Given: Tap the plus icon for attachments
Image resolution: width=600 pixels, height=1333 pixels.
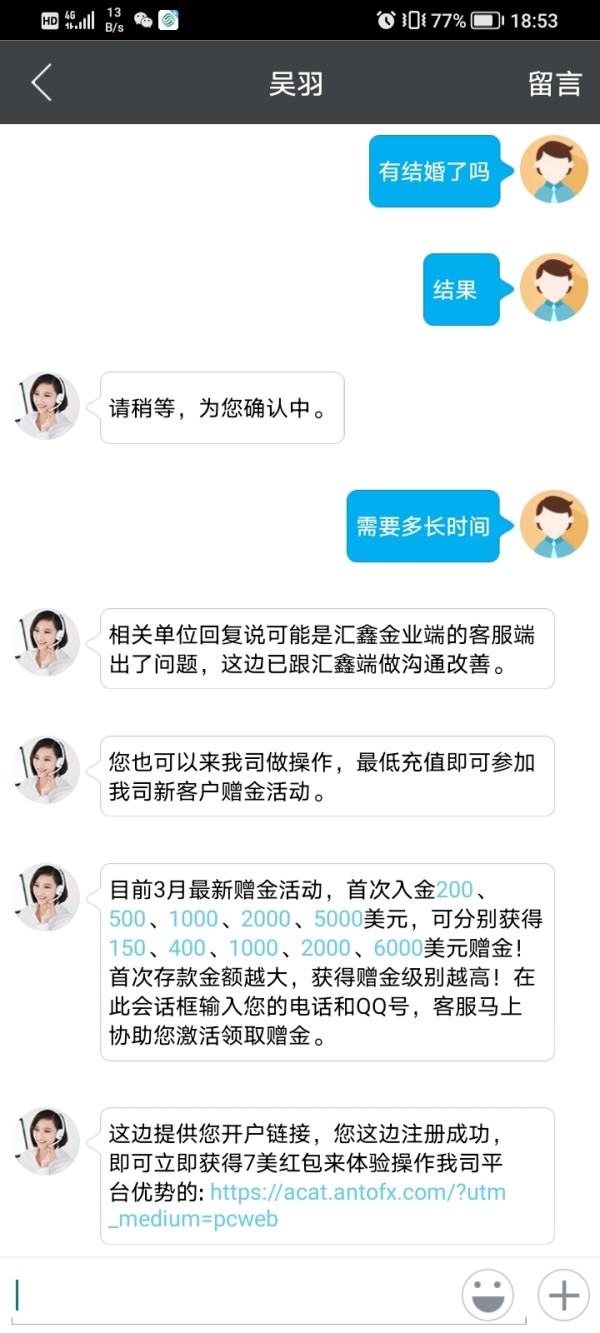Looking at the screenshot, I should [x=564, y=1295].
